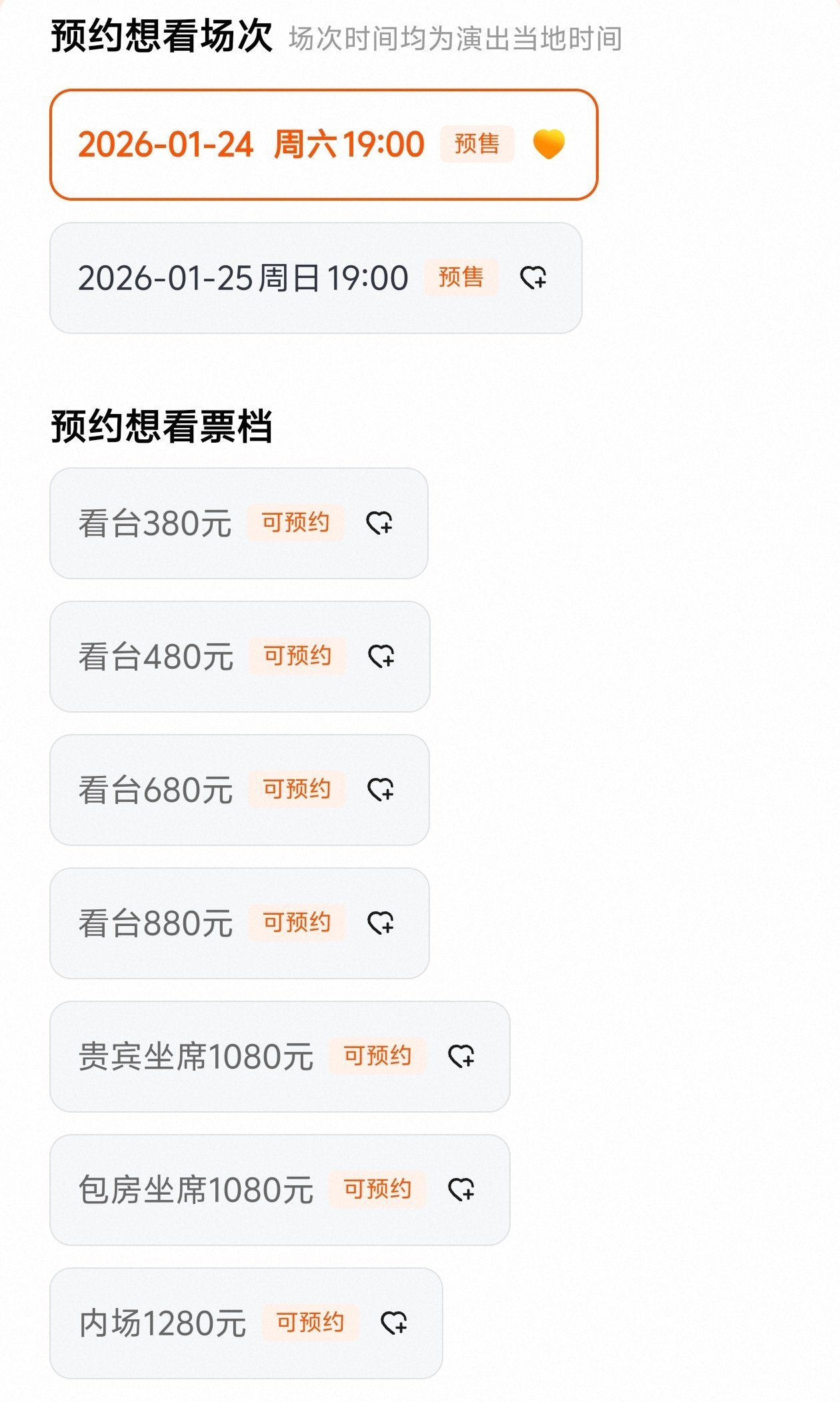Select the 看台380元 ticket tier
The image size is (840, 1402).
(238, 523)
